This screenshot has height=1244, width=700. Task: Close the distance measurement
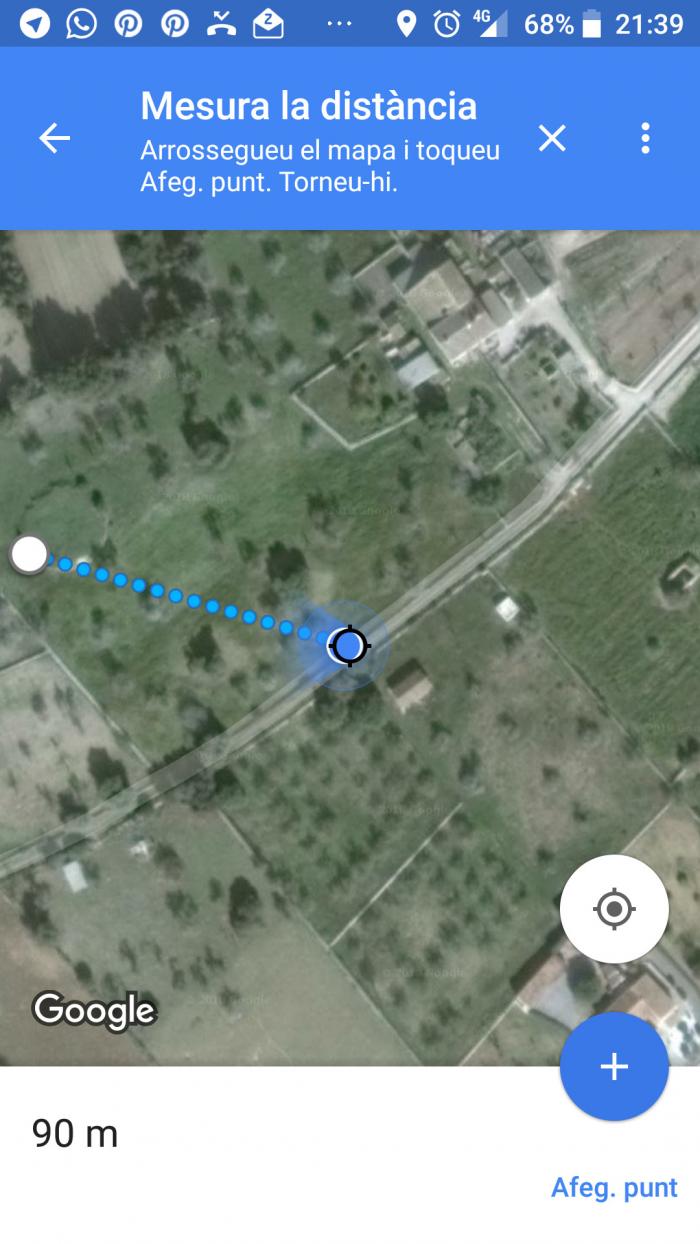tap(552, 138)
